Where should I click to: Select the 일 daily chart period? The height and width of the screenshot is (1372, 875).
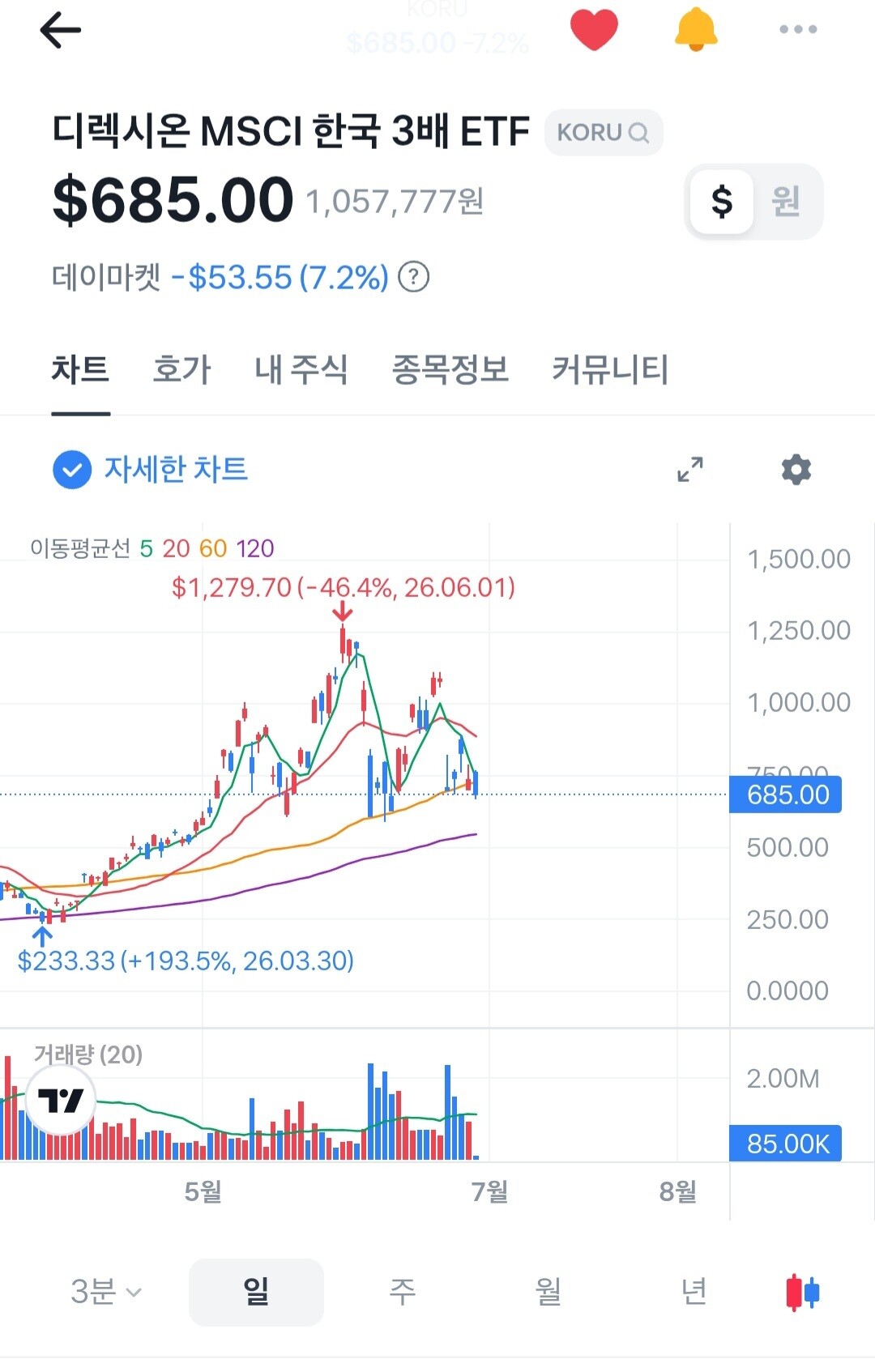click(x=256, y=1292)
